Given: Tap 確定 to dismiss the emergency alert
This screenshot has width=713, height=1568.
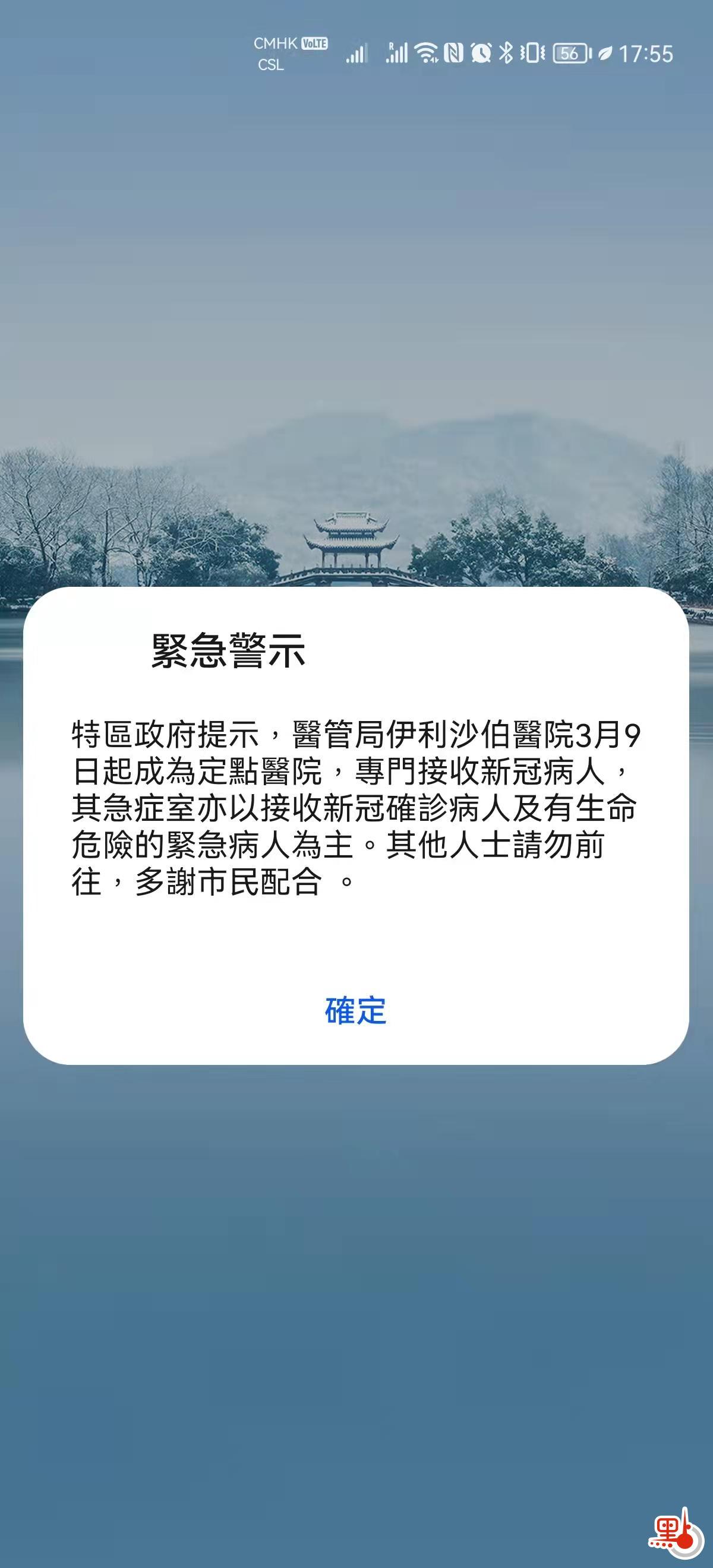Looking at the screenshot, I should click(355, 1011).
